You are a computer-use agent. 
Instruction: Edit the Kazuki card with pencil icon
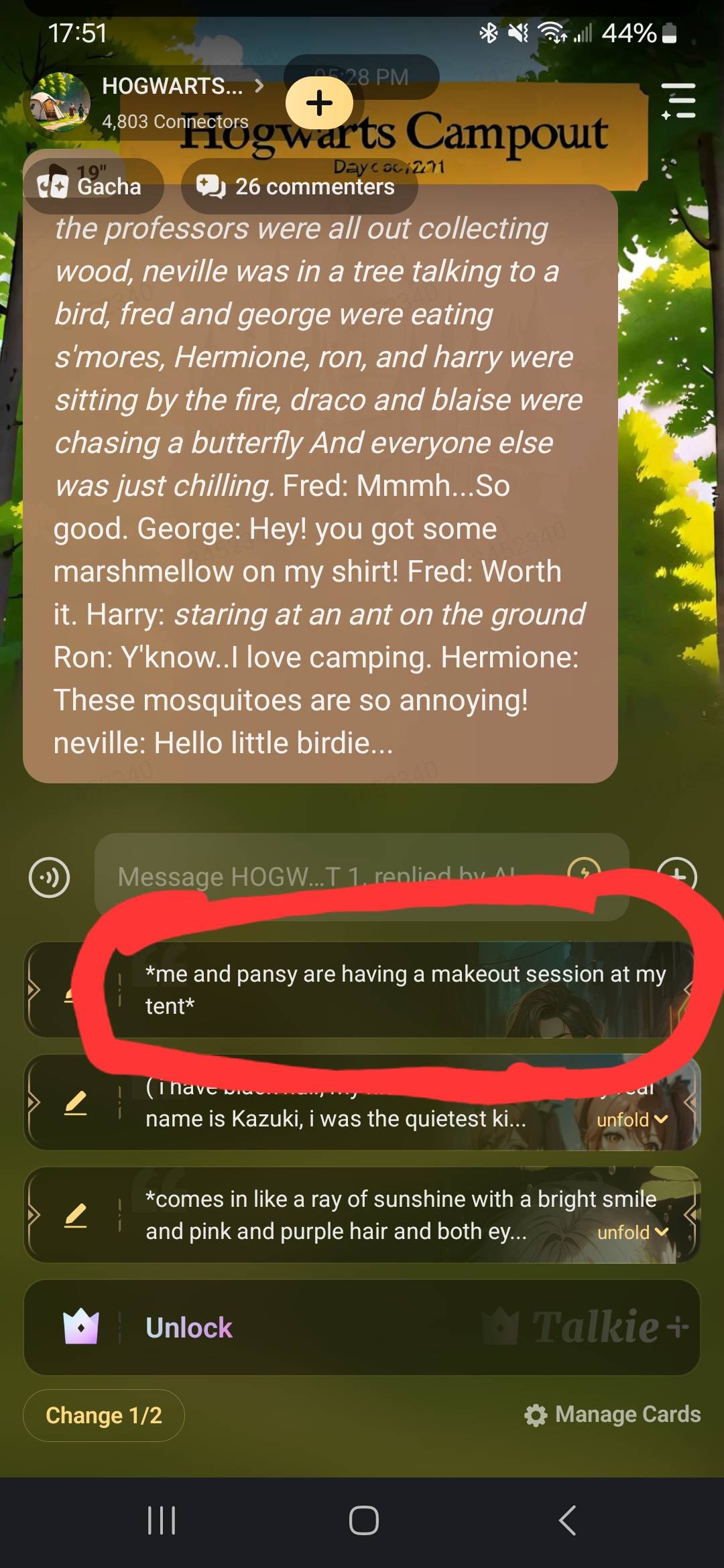(76, 1103)
